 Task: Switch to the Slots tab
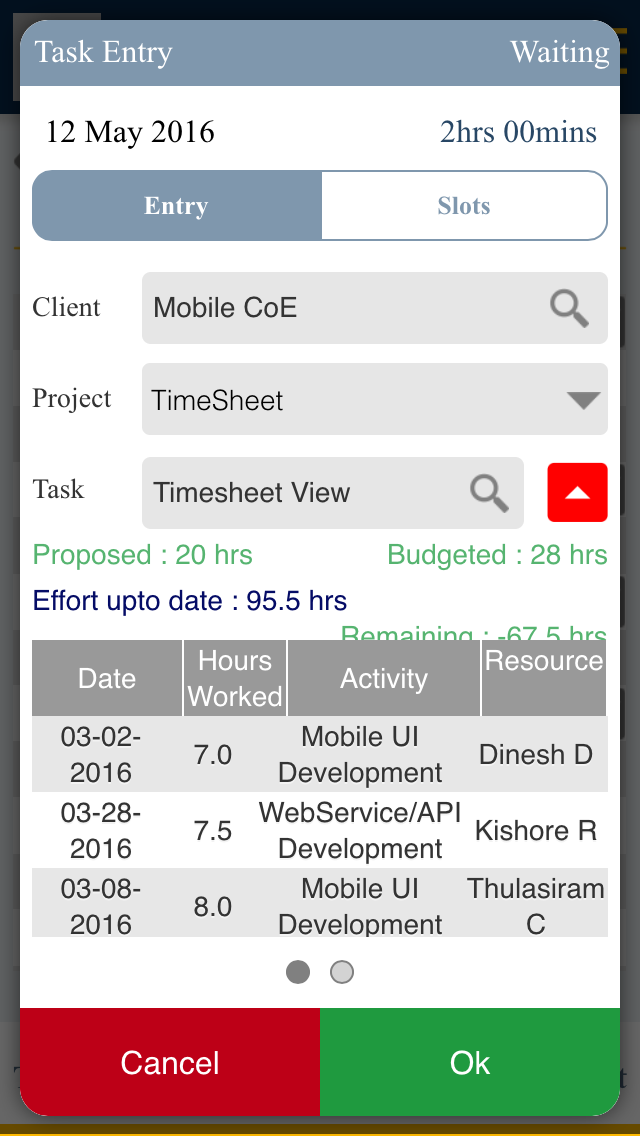(x=464, y=206)
